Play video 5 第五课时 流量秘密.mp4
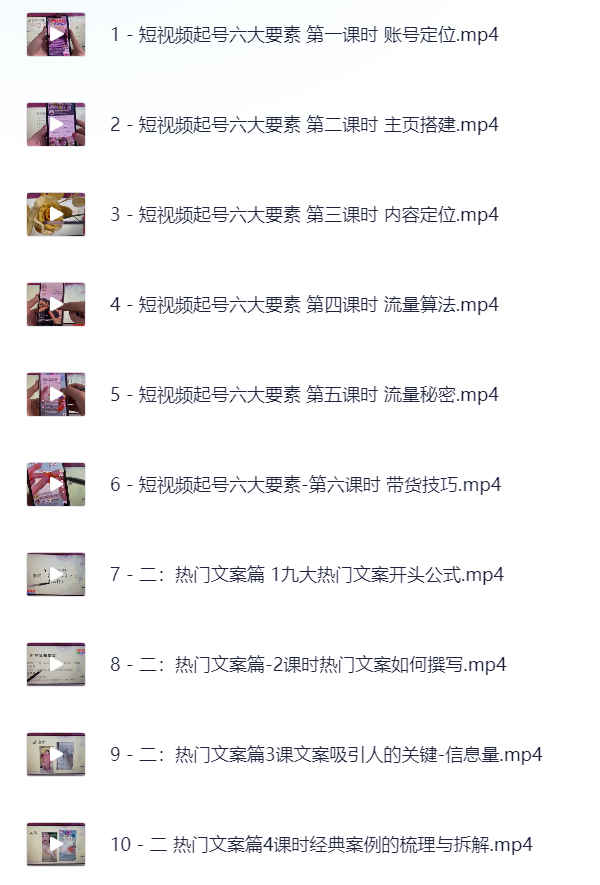Image resolution: width=600 pixels, height=885 pixels. pyautogui.click(x=56, y=395)
